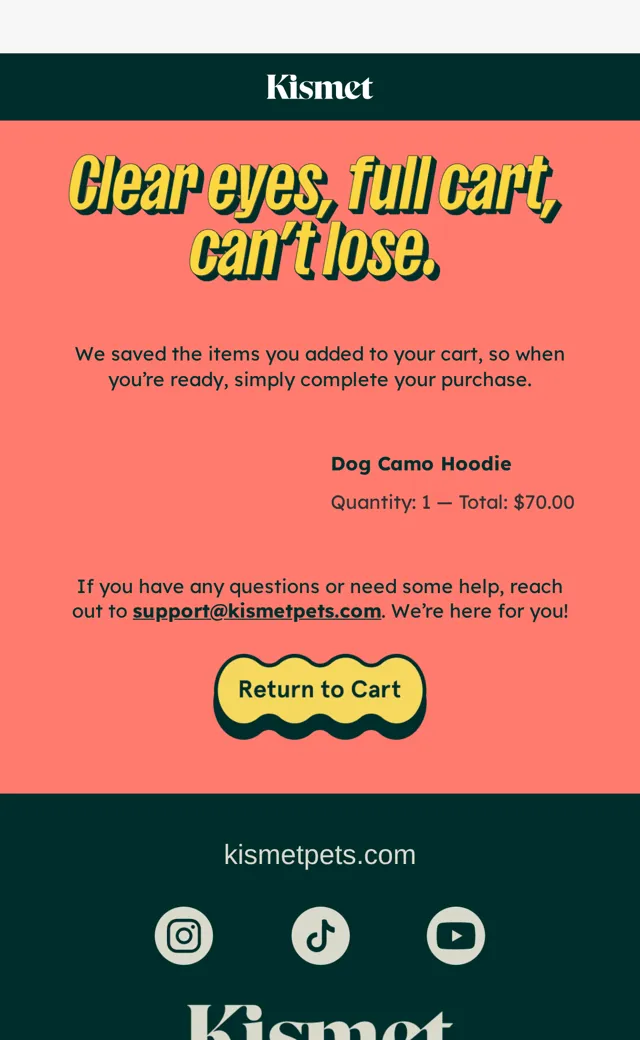Visit the kismetpets.com website link

320,855
